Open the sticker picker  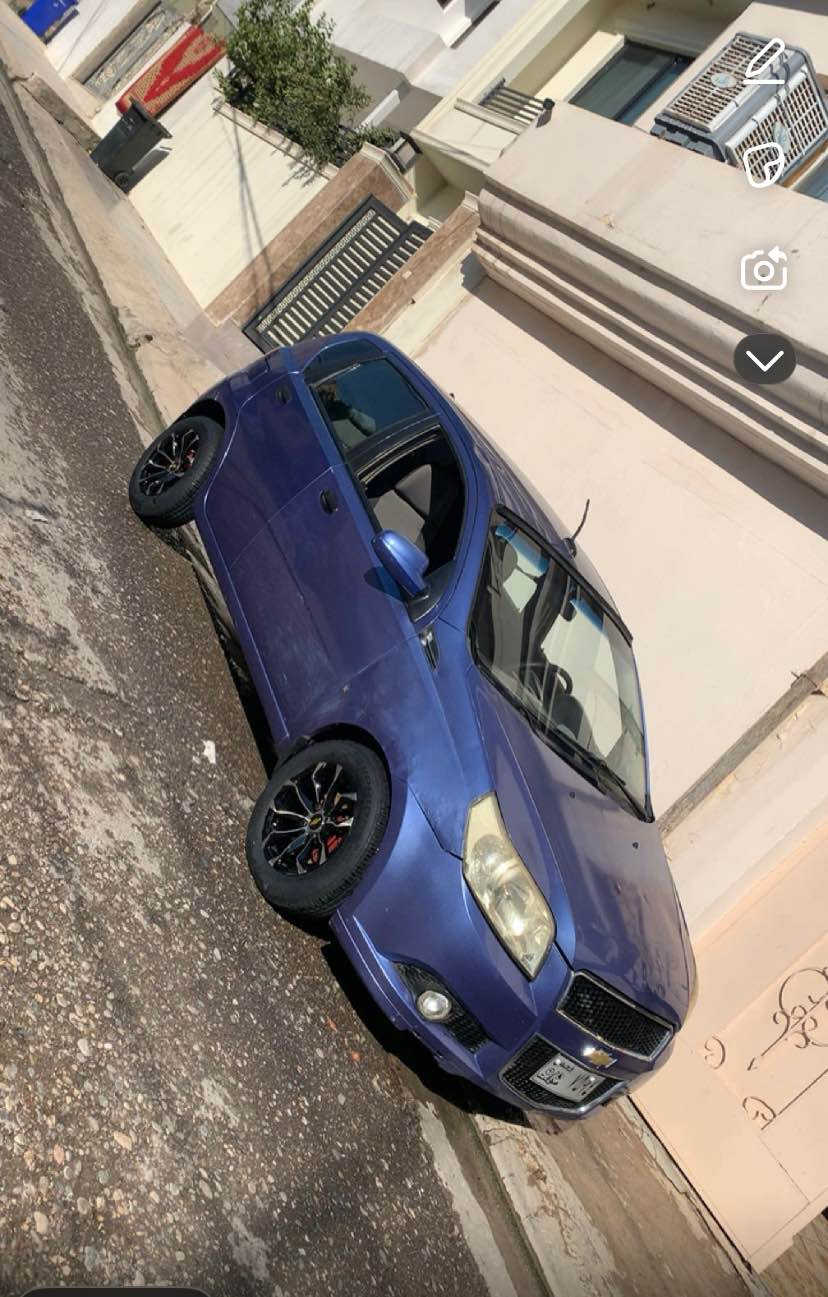coord(764,165)
